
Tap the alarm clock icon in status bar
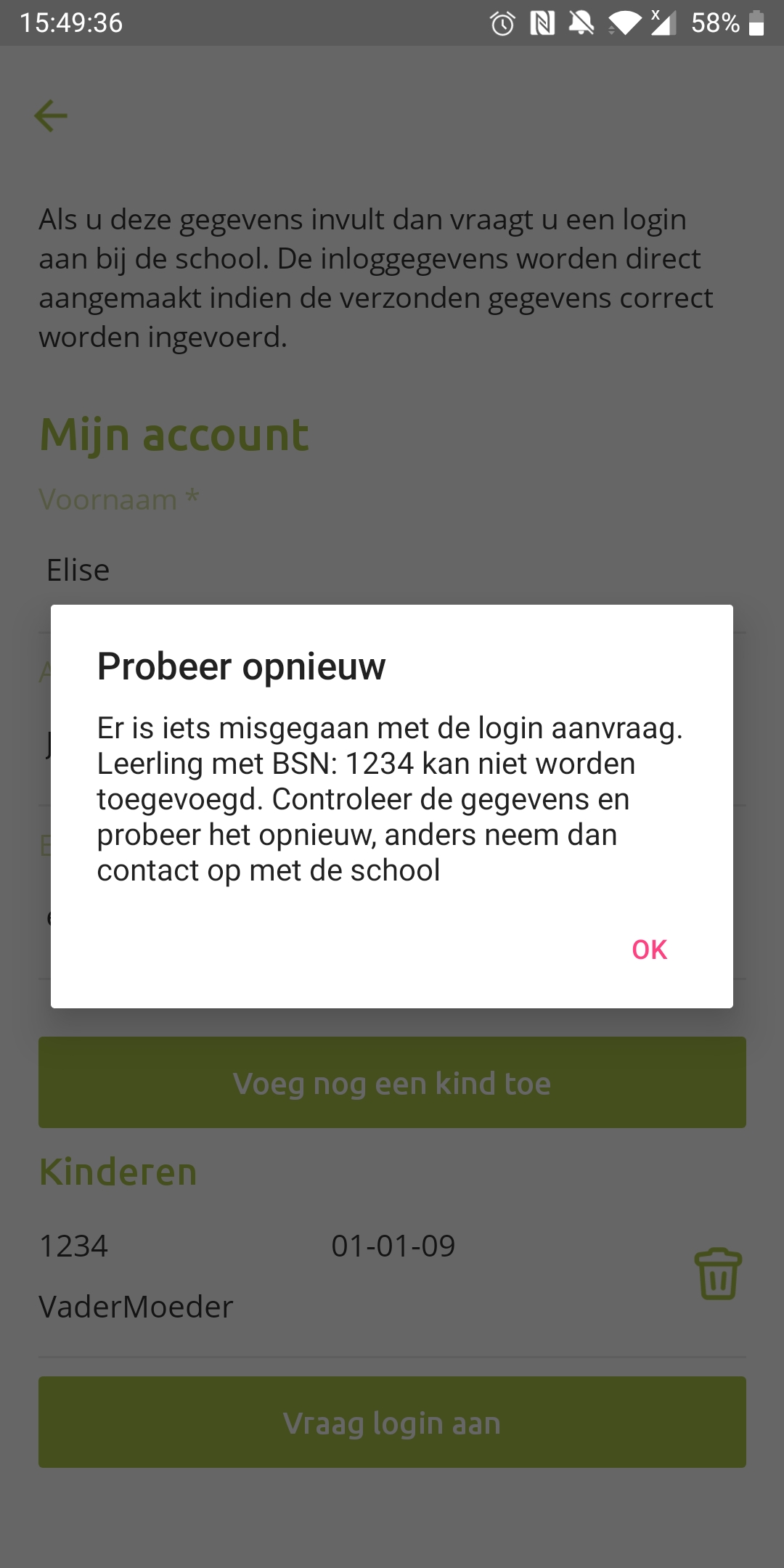coord(502,24)
